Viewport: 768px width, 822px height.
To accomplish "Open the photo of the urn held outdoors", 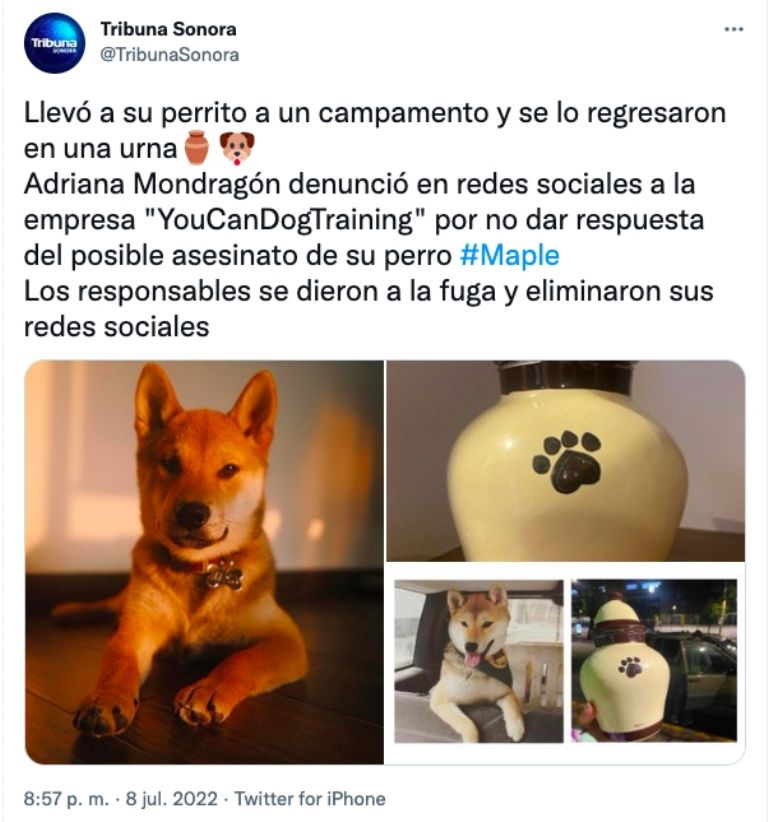I will [x=654, y=660].
